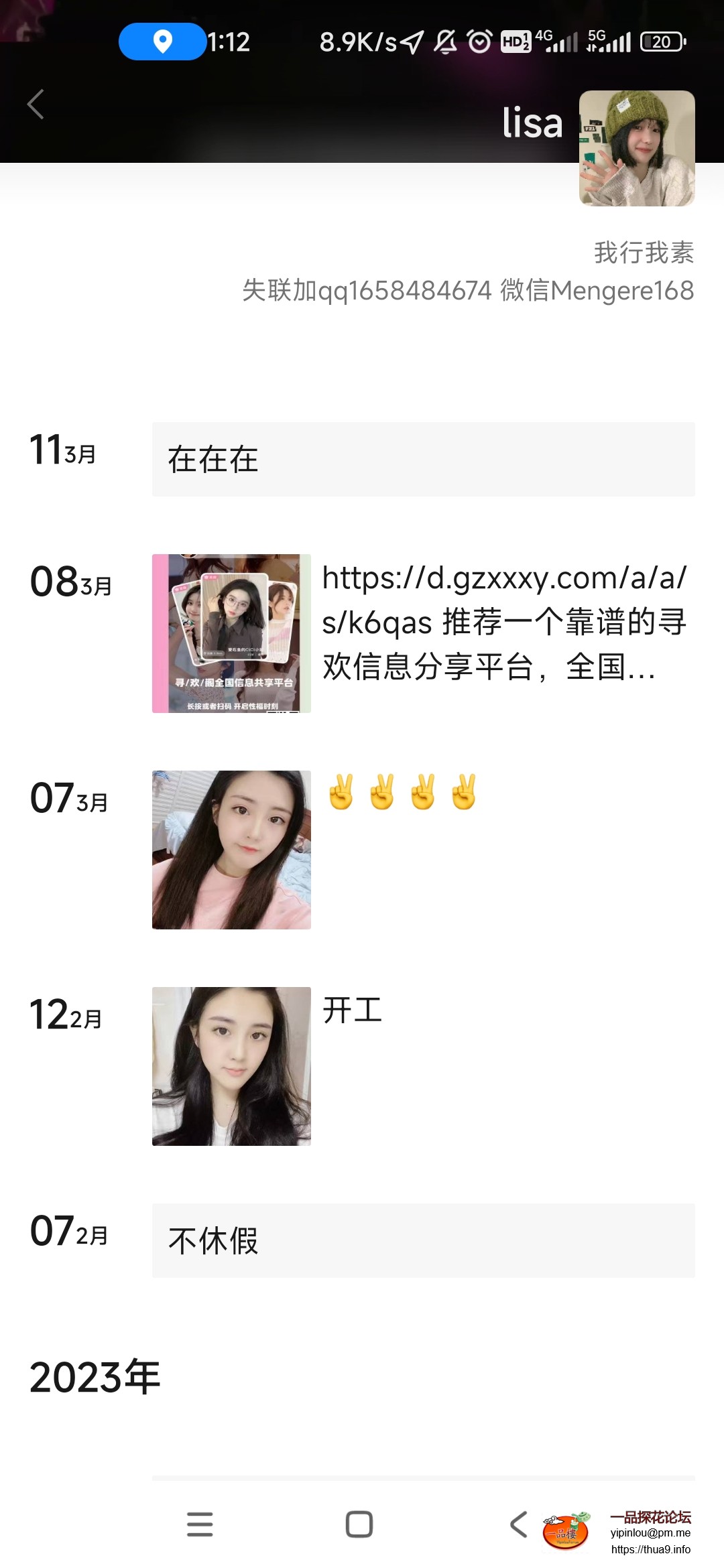Tap the battery level indicator showing 20
This screenshot has height=1568, width=724.
pyautogui.click(x=662, y=42)
